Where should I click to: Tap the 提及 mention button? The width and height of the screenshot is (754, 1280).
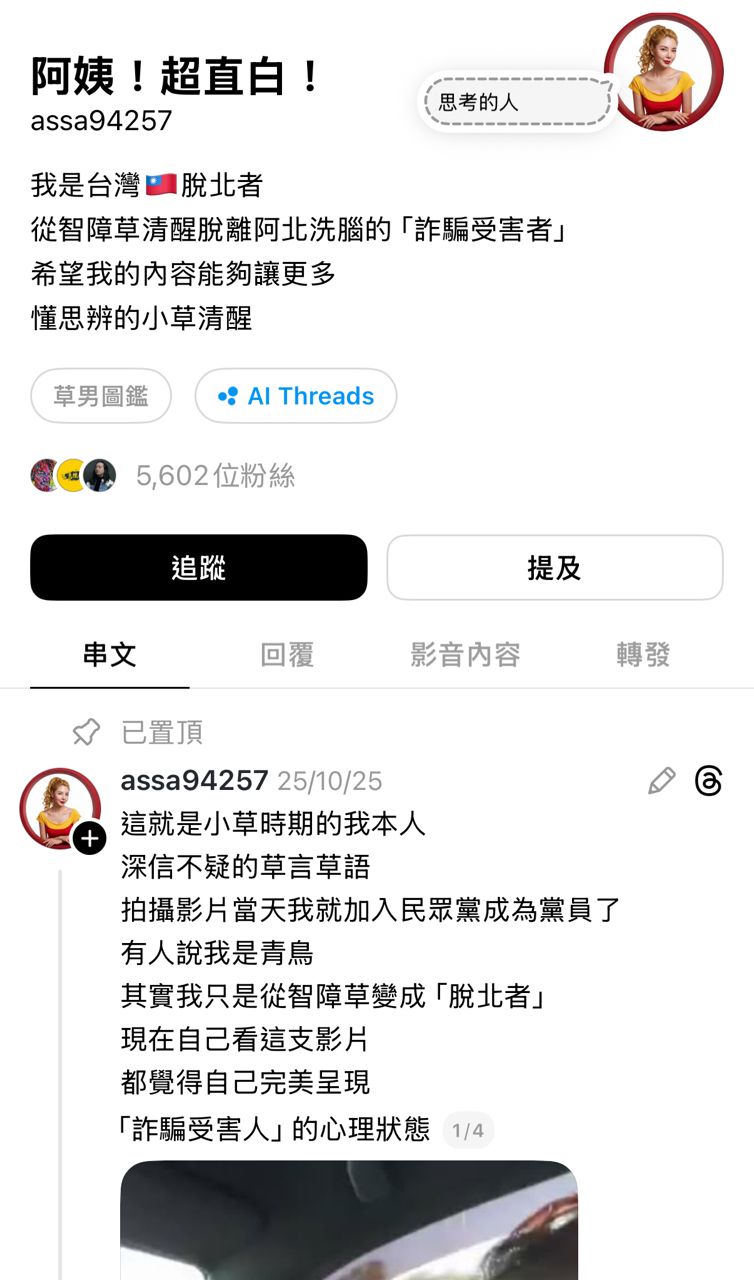click(x=554, y=567)
